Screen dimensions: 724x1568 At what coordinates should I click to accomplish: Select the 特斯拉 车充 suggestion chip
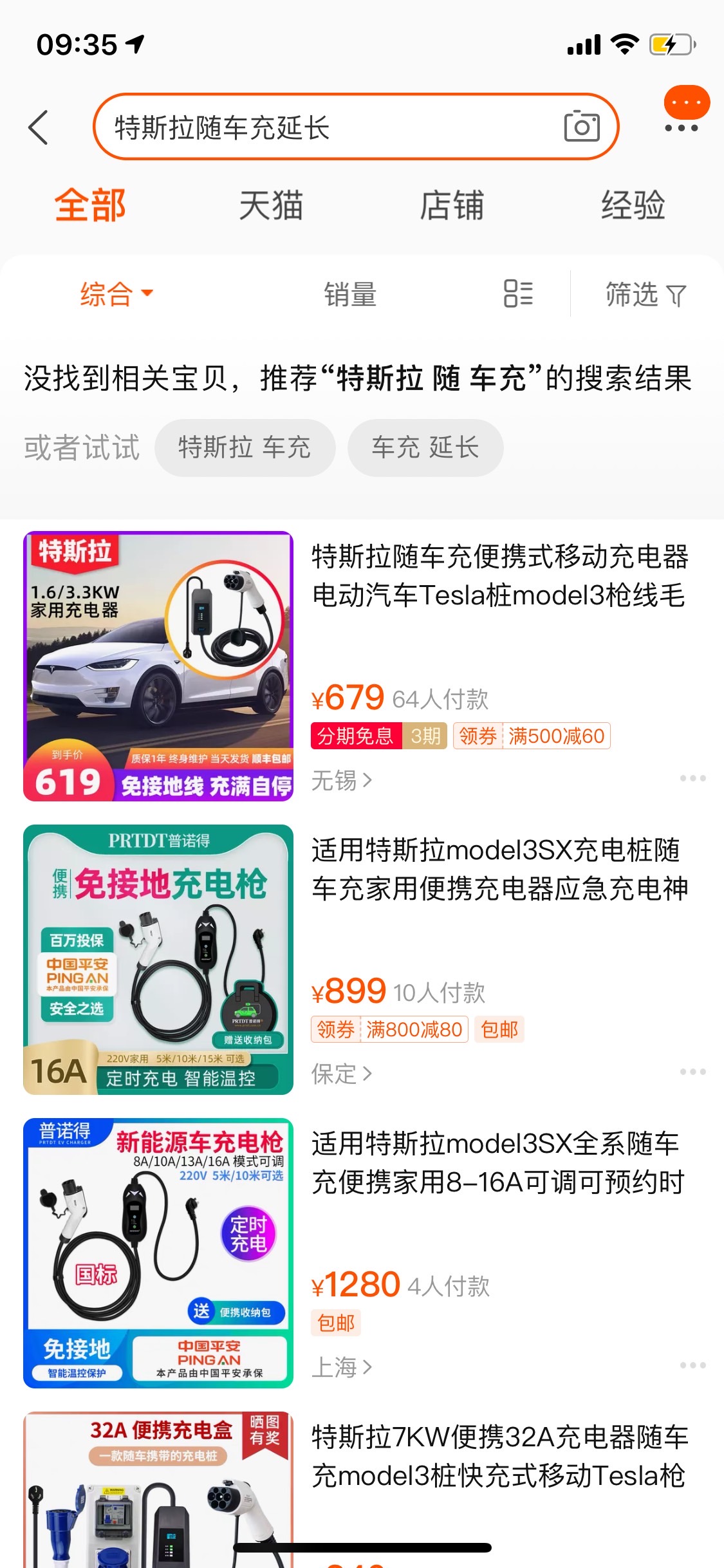point(245,449)
